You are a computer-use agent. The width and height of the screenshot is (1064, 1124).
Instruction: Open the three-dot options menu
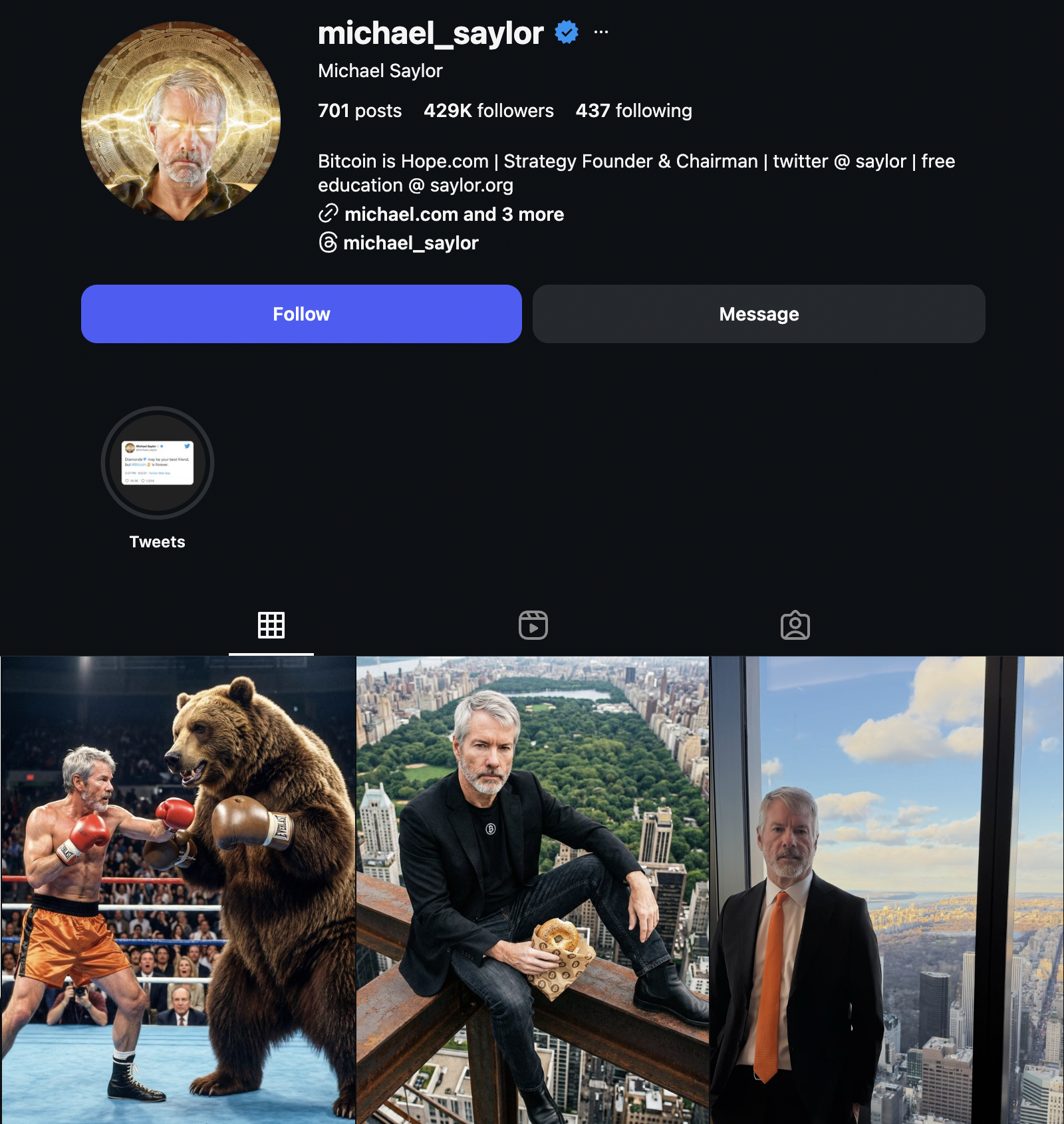pyautogui.click(x=600, y=32)
